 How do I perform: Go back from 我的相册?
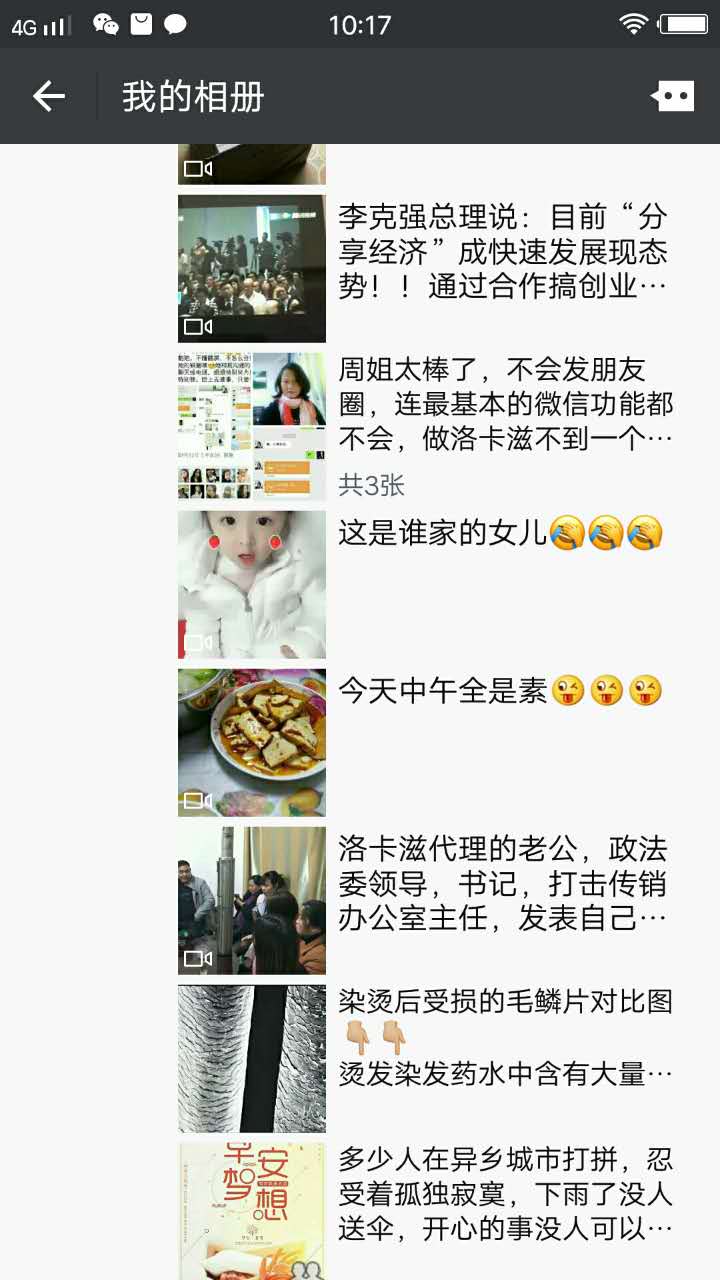[x=48, y=96]
